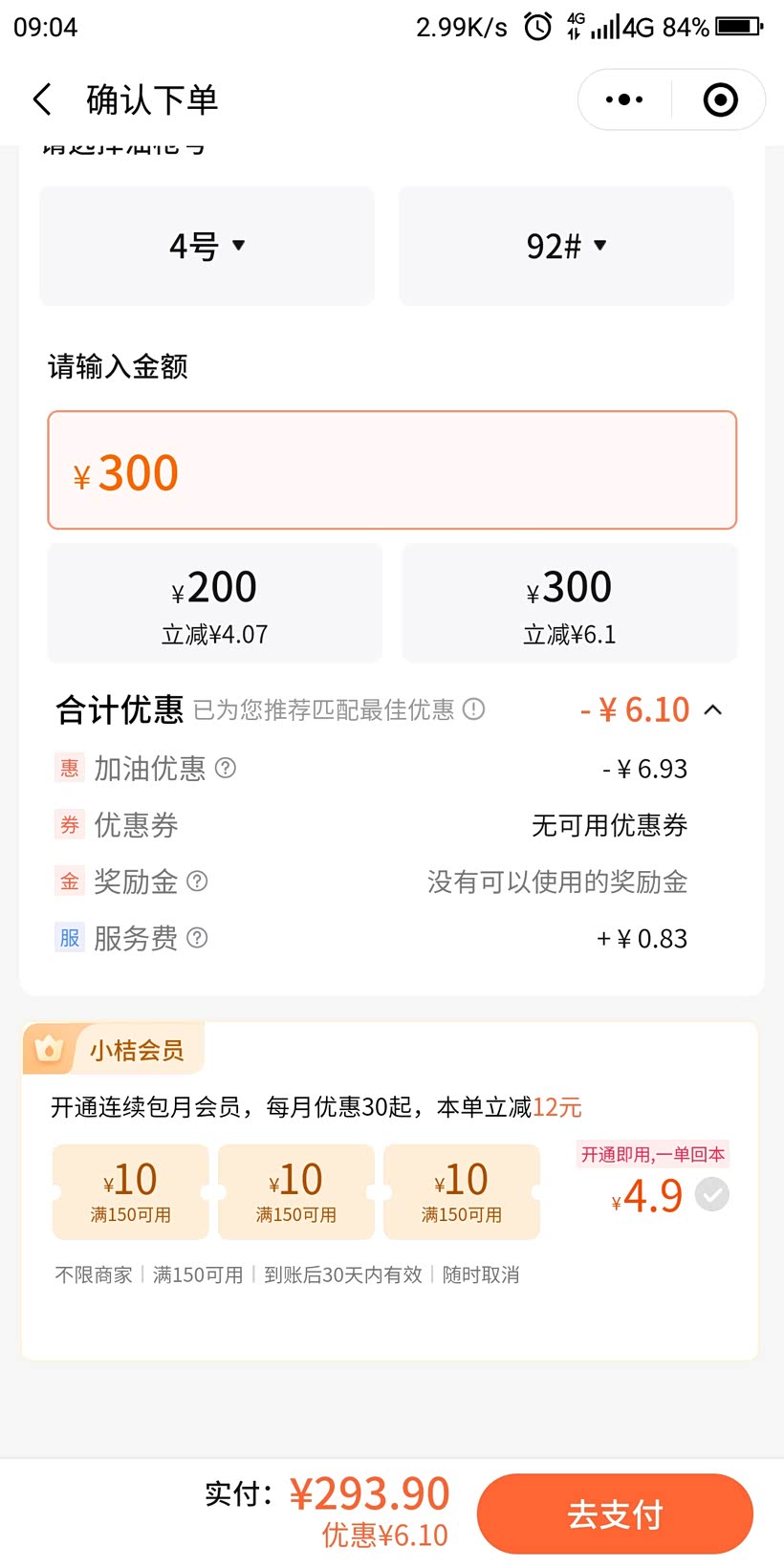Go back from the 确认下单 page
The width and height of the screenshot is (784, 1568).
point(42,99)
